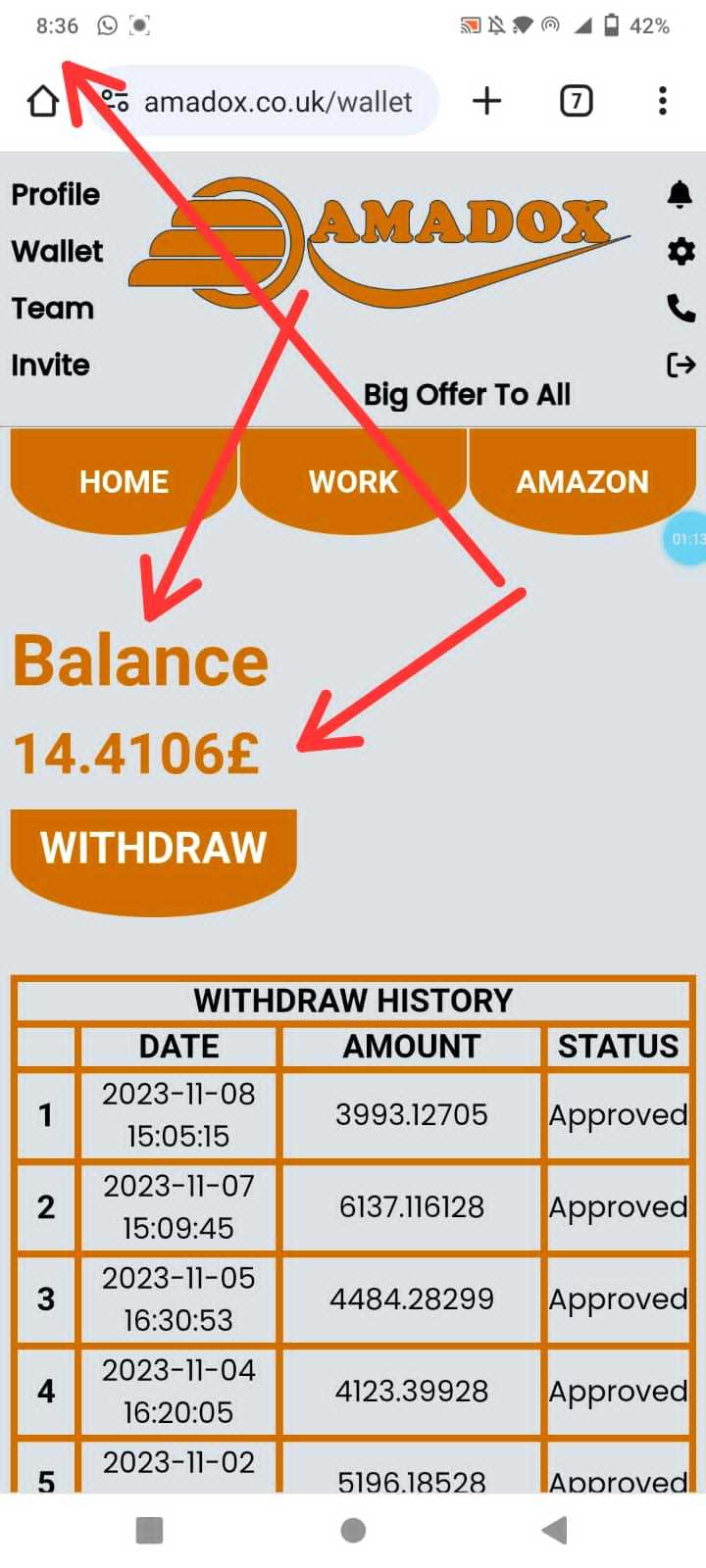706x1568 pixels.
Task: Go to the Profile page
Action: (x=56, y=194)
